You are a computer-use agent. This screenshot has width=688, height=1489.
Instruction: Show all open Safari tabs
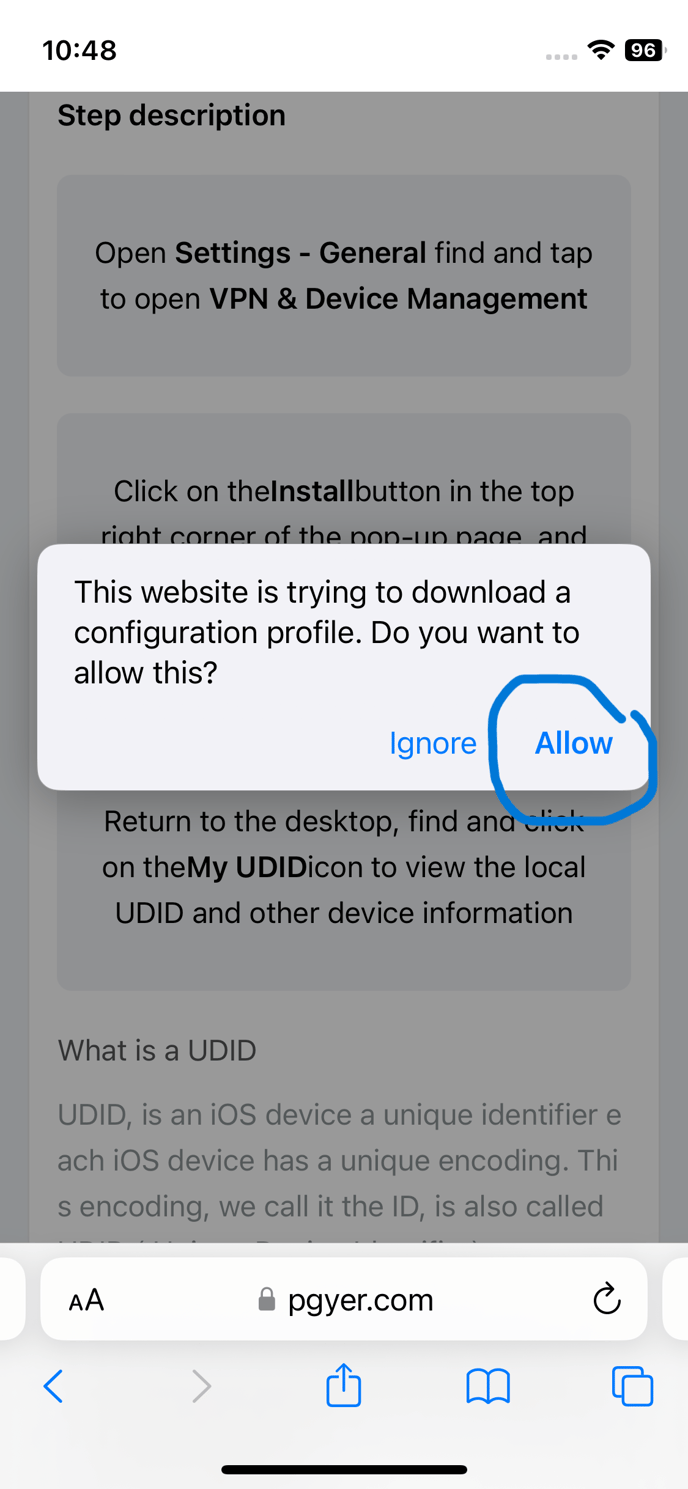632,1386
